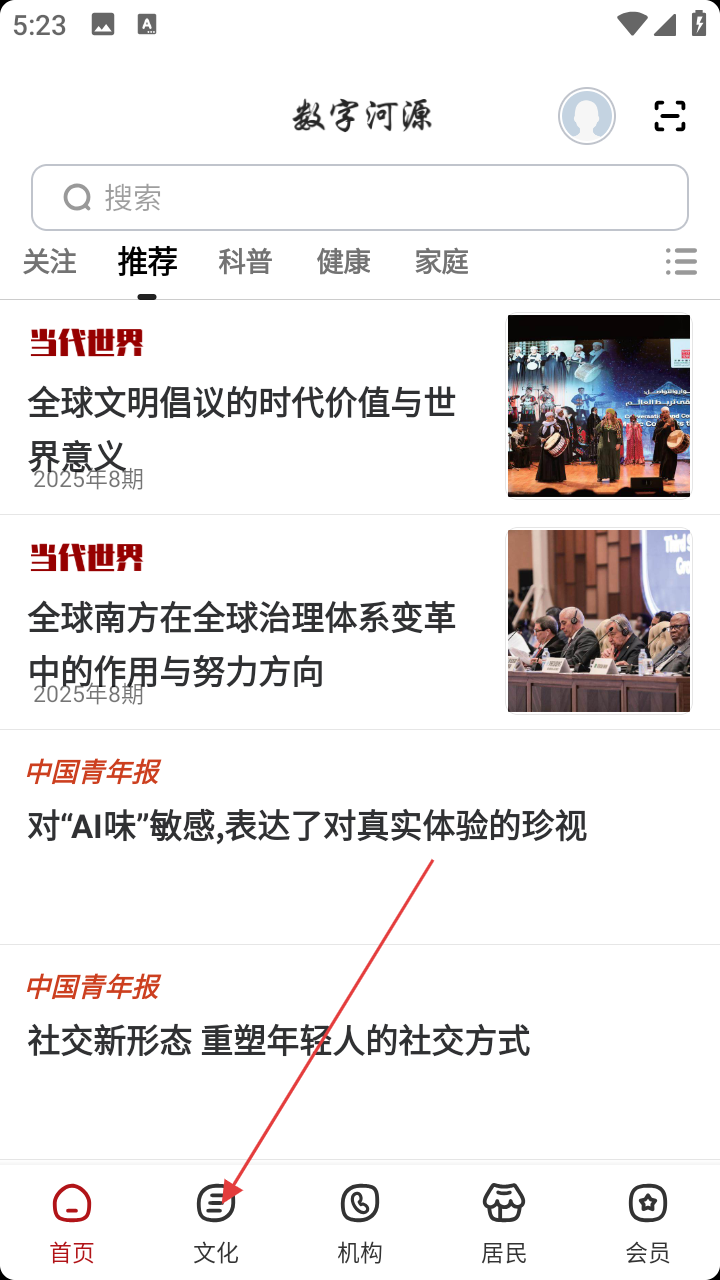
Task: Switch to the 关注 tab
Action: pyautogui.click(x=49, y=262)
